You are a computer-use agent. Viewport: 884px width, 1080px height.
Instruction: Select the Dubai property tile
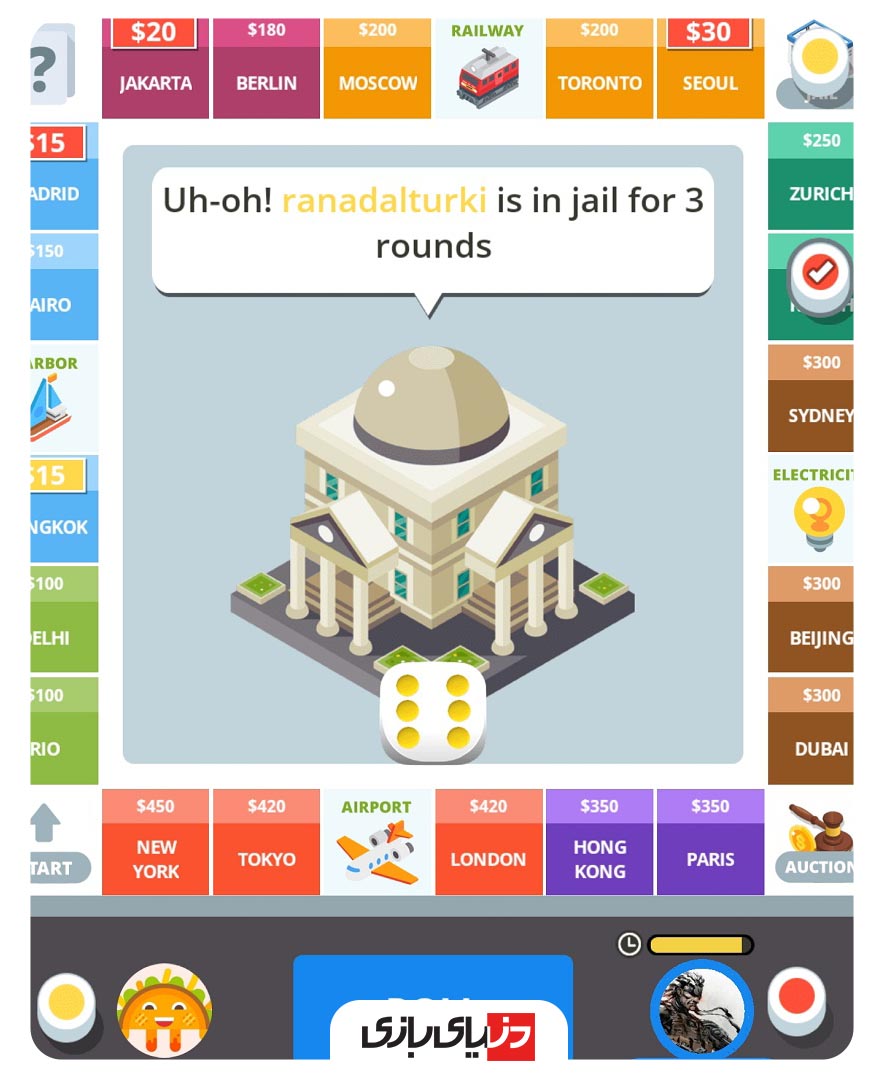(812, 730)
